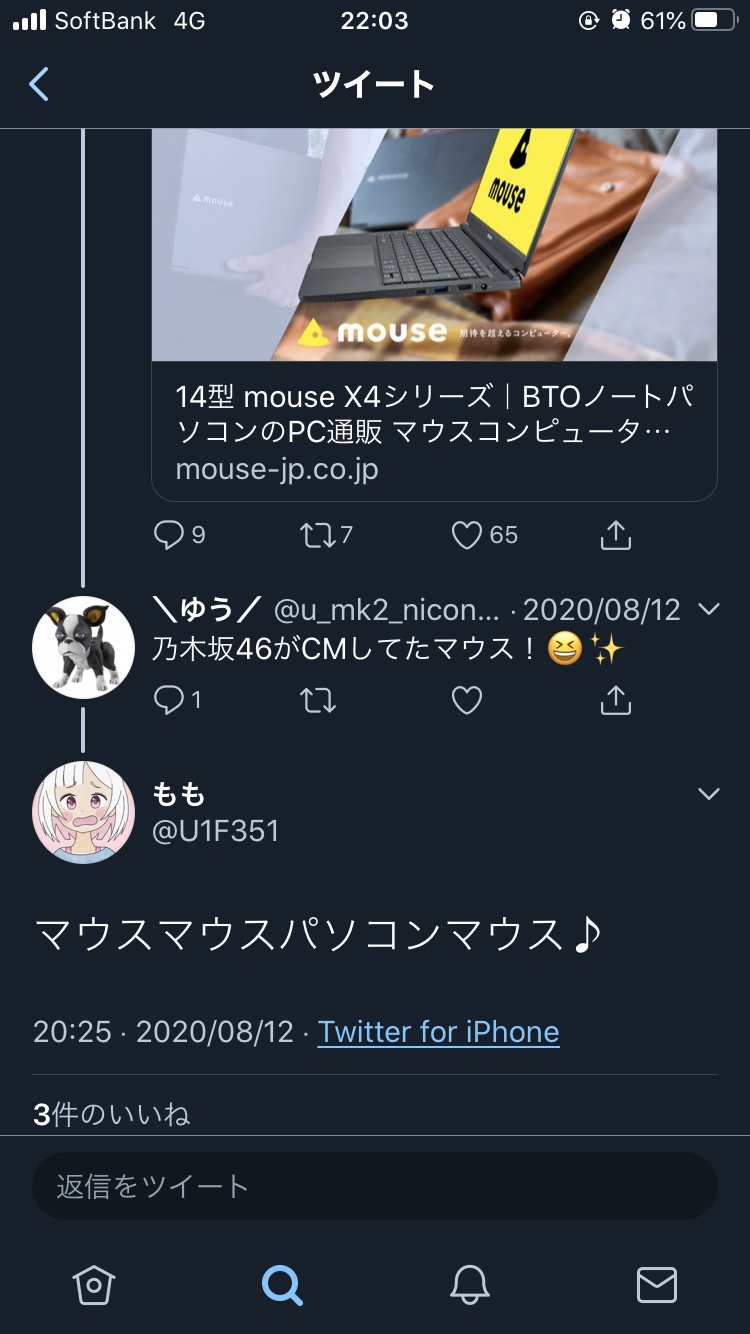Expand the options chevron on ゆう's tweet

(708, 609)
